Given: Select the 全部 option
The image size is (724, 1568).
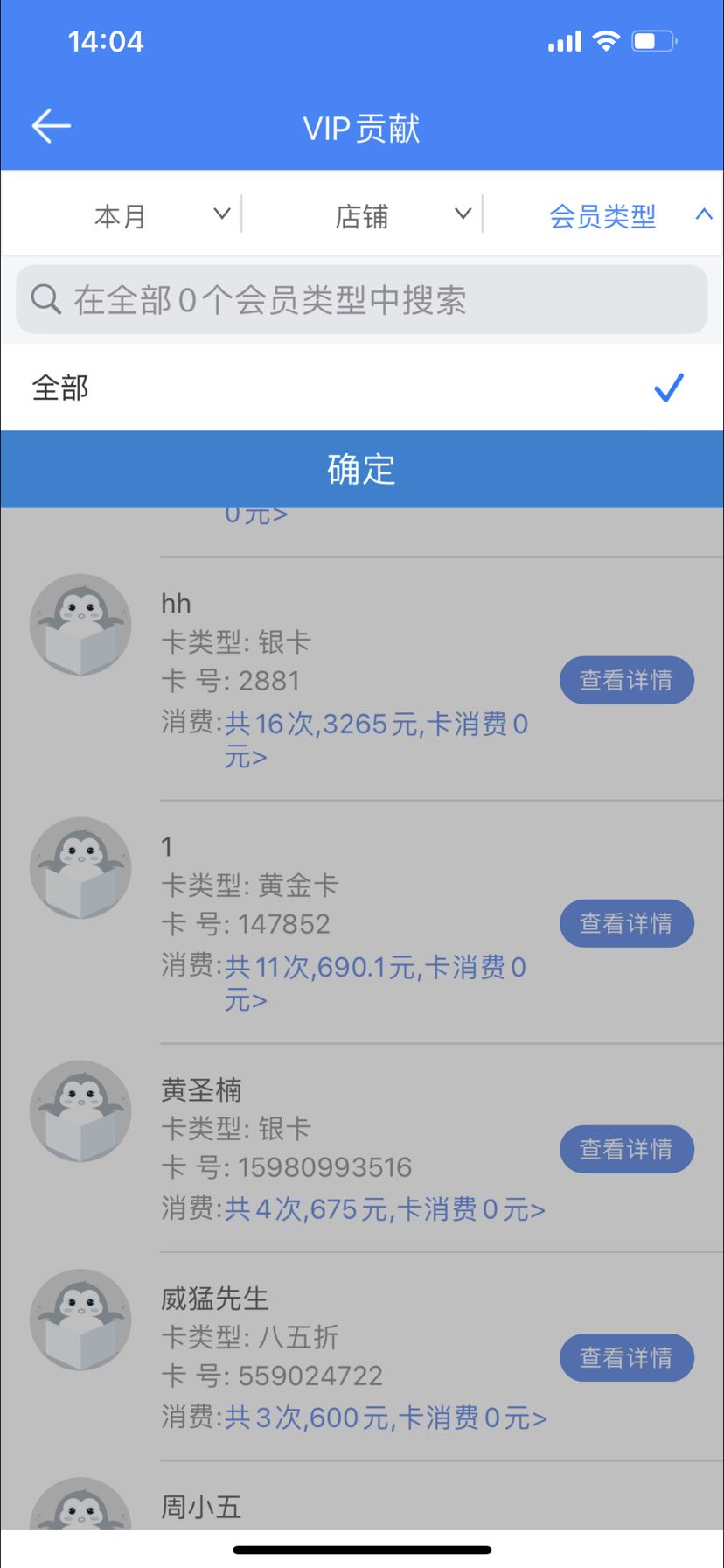Looking at the screenshot, I should click(x=362, y=387).
